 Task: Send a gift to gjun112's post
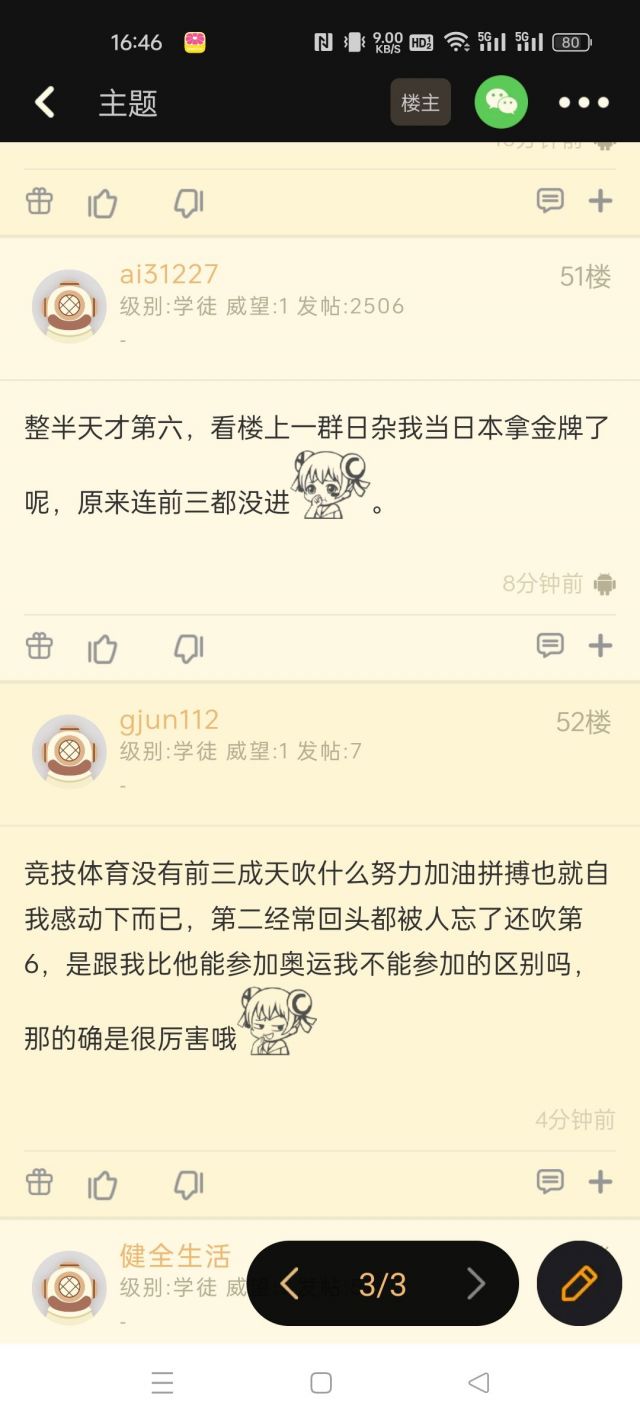[x=39, y=1182]
